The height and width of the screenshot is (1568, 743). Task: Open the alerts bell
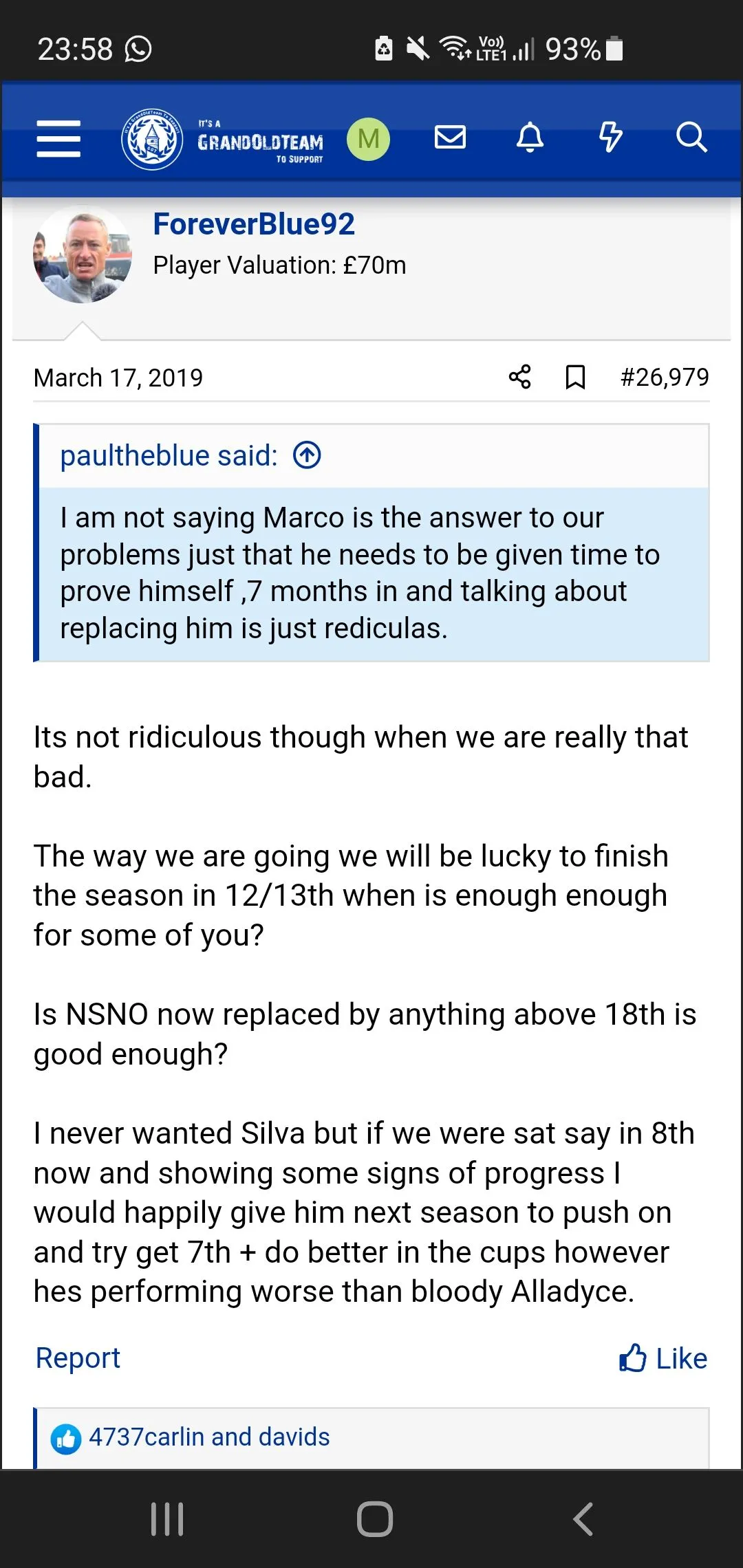pyautogui.click(x=530, y=138)
